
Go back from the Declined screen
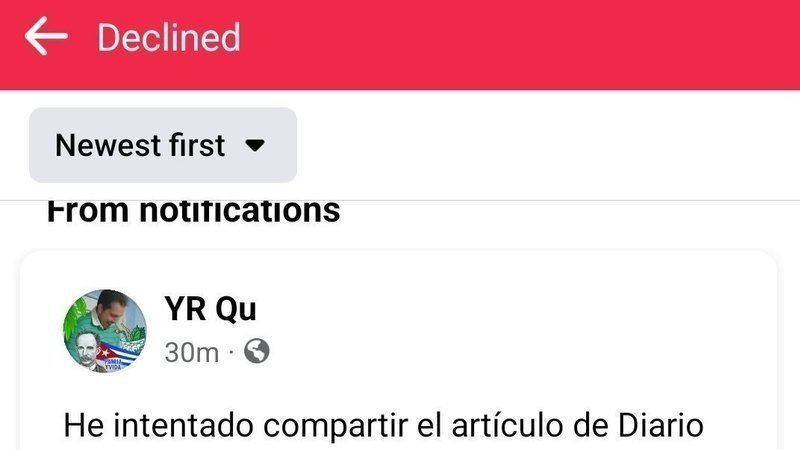[x=46, y=38]
